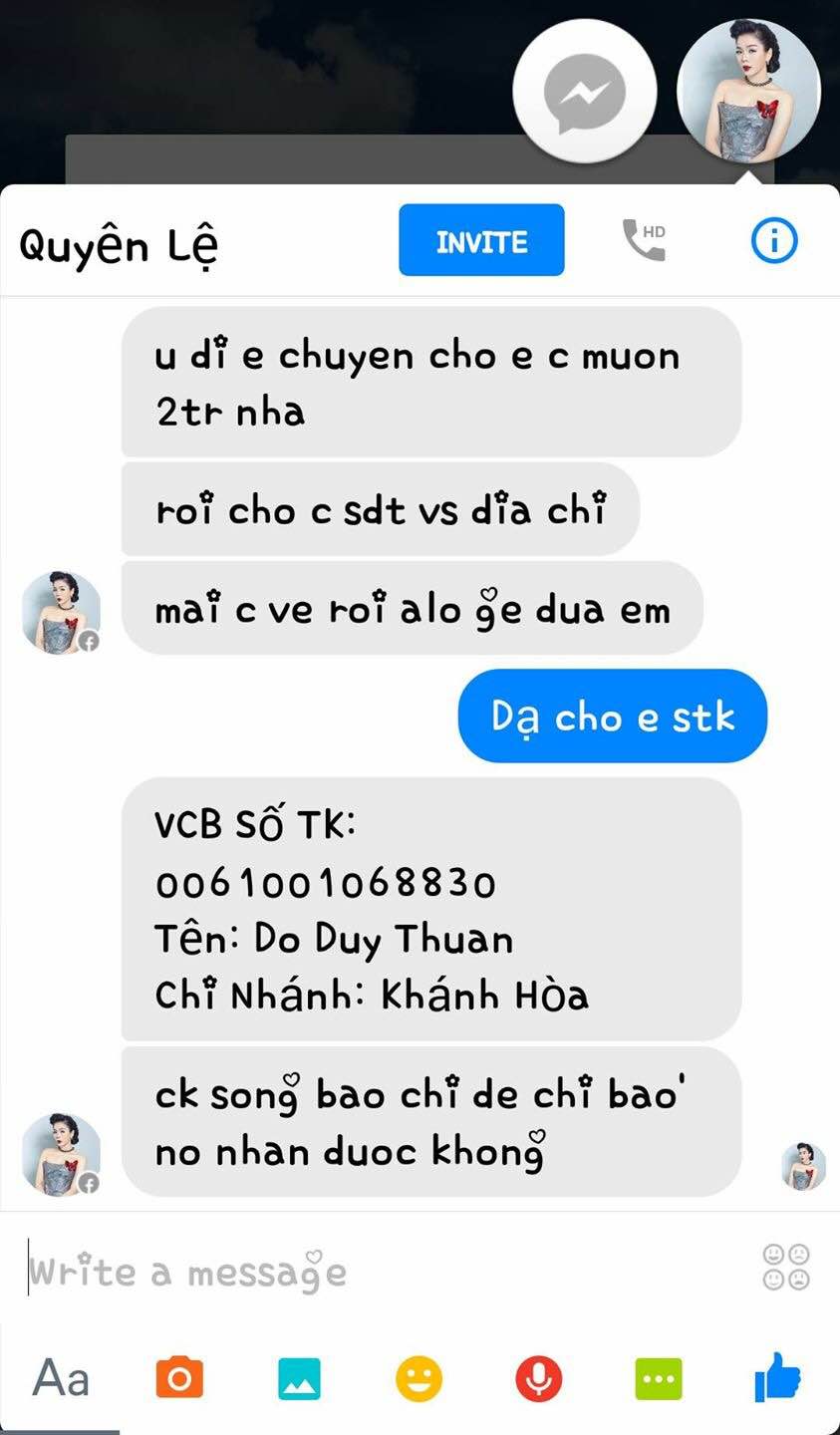This screenshot has height=1435, width=840.
Task: Tap the blue INVITE button
Action: tap(481, 240)
